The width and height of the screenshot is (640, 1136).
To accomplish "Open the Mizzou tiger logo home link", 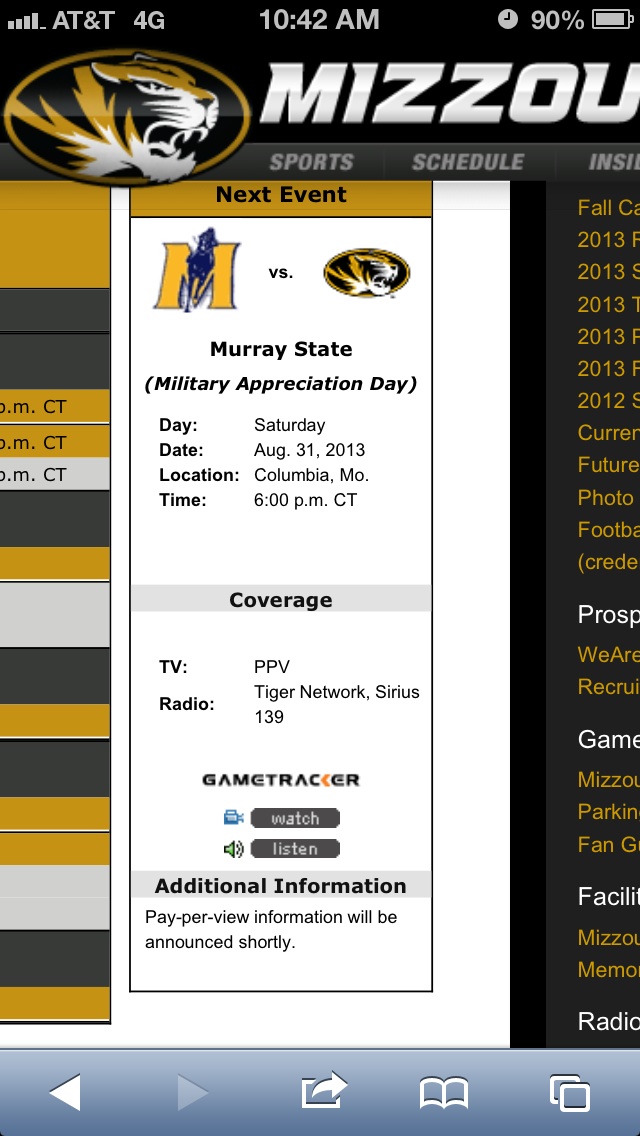I will (127, 116).
